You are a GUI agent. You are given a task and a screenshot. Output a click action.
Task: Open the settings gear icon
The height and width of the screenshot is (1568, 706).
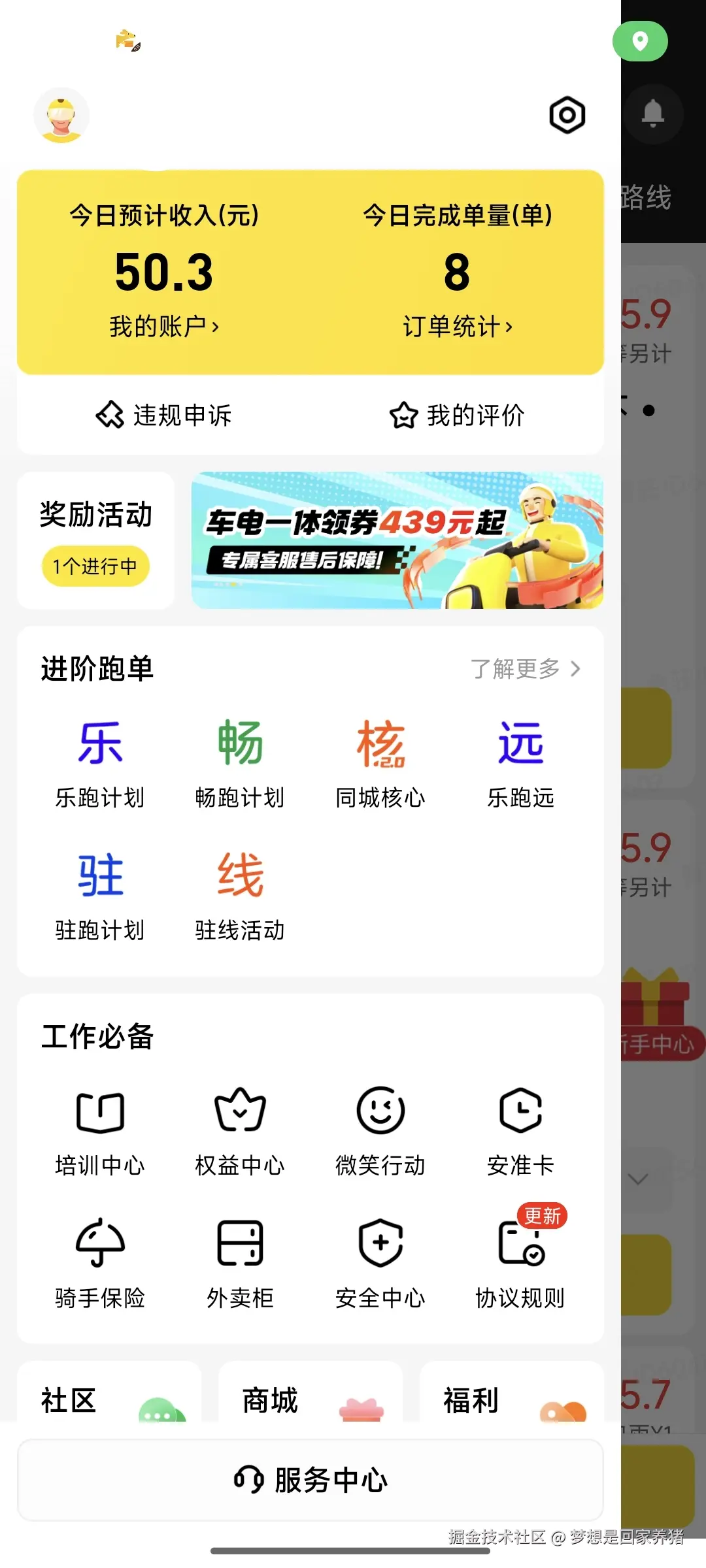point(567,114)
